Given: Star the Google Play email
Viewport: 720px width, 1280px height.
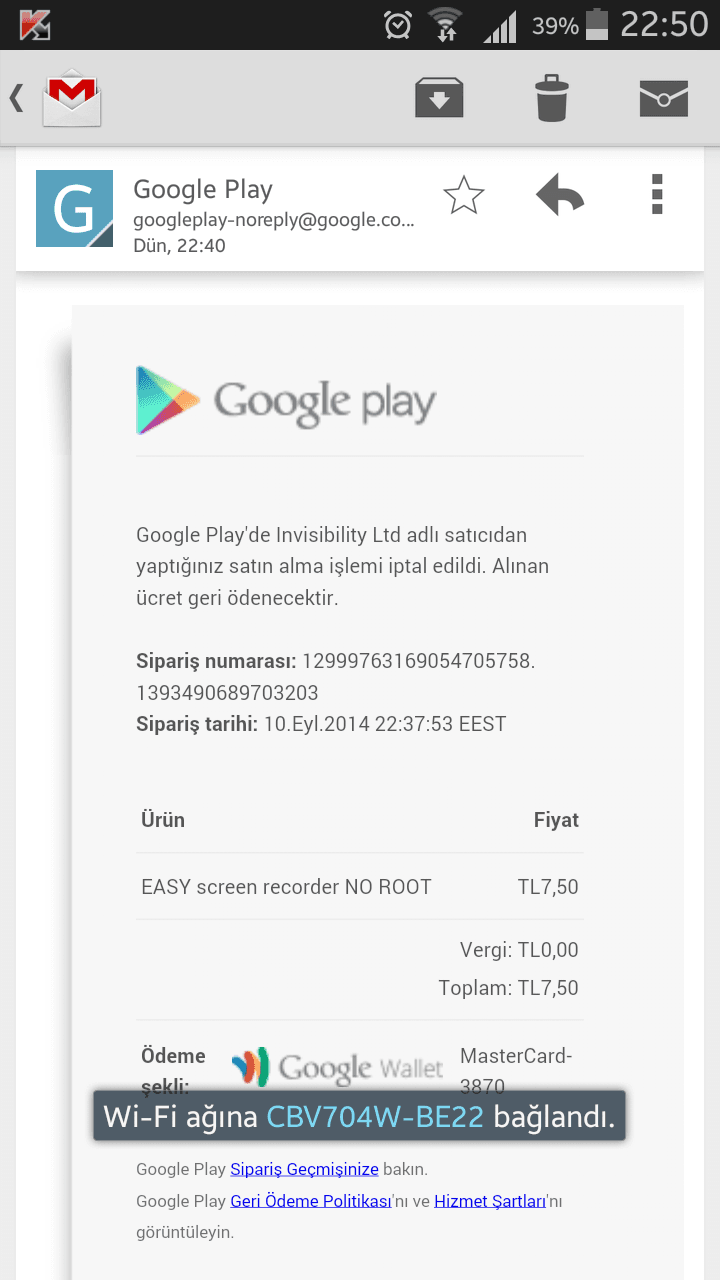Looking at the screenshot, I should (464, 196).
